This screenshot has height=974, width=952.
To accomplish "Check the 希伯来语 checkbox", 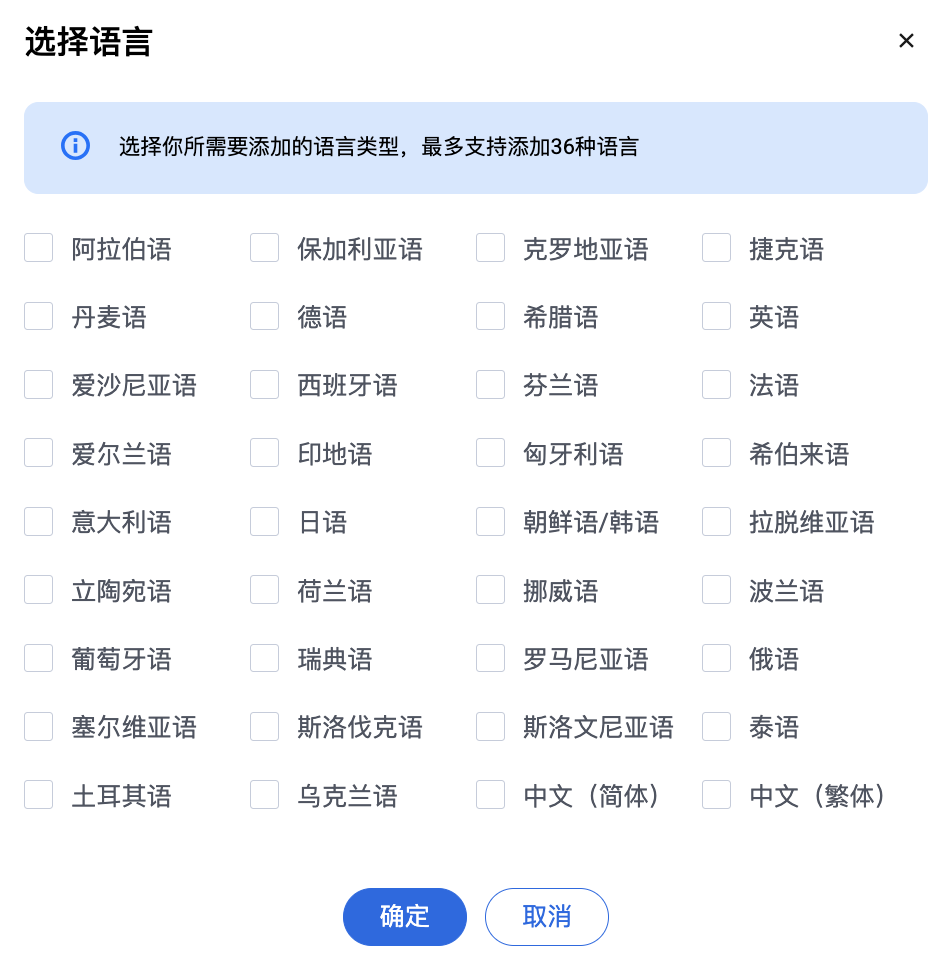I will [x=717, y=453].
